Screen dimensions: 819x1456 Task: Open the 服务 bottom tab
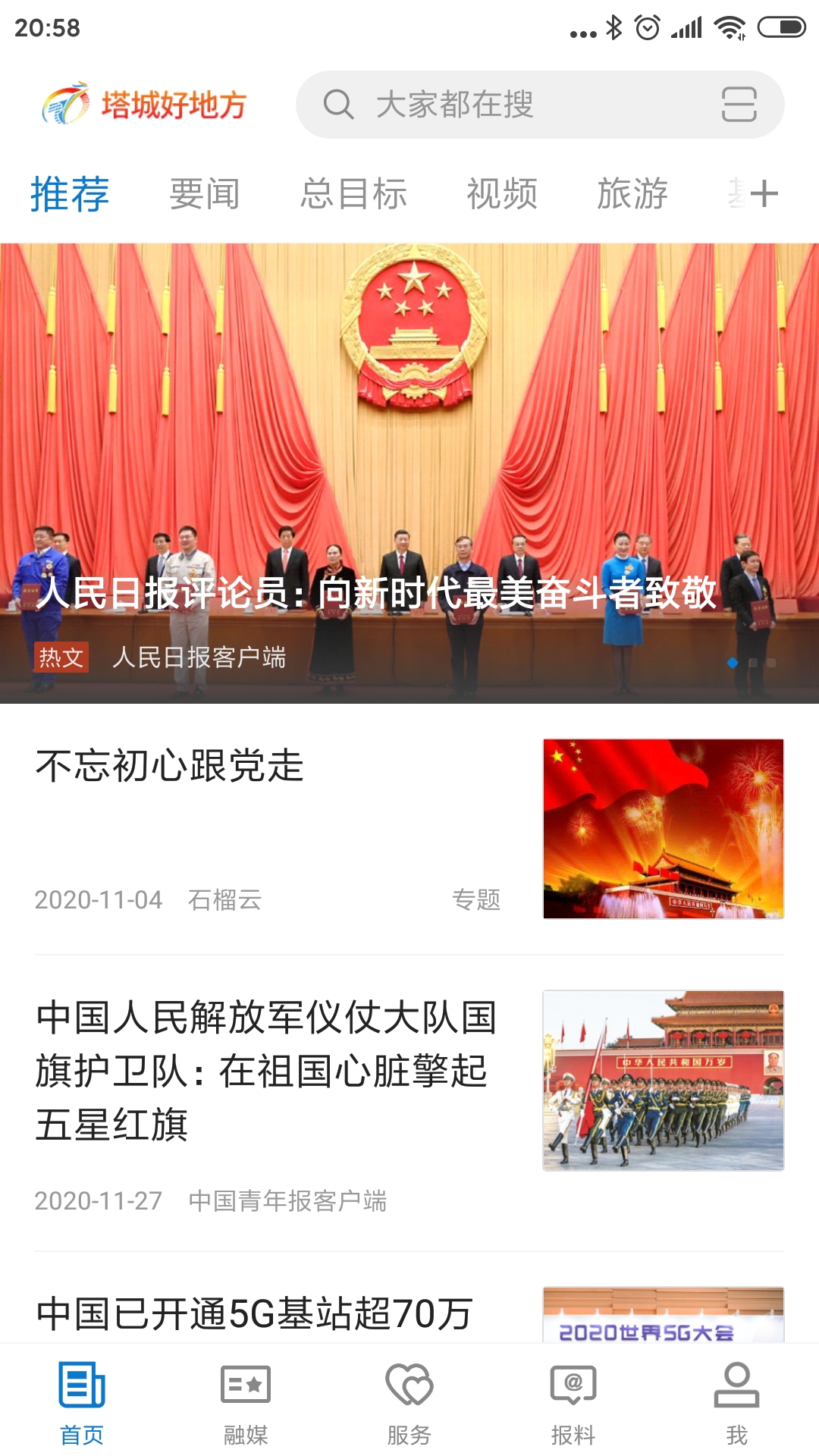click(409, 1401)
